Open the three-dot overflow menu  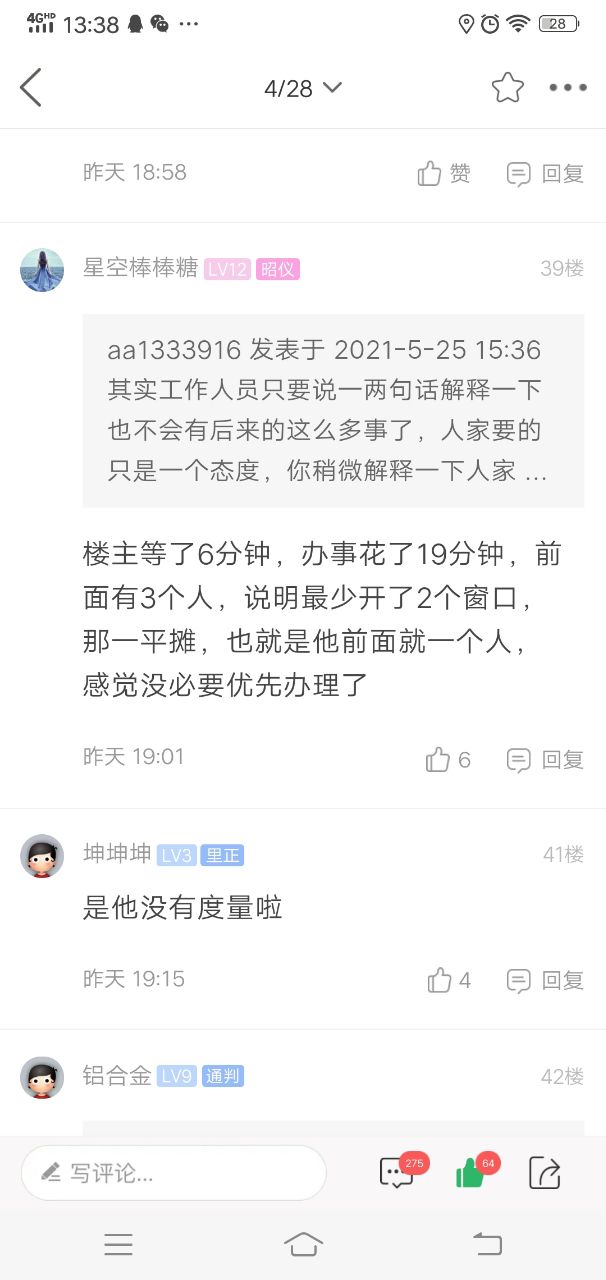click(x=567, y=88)
